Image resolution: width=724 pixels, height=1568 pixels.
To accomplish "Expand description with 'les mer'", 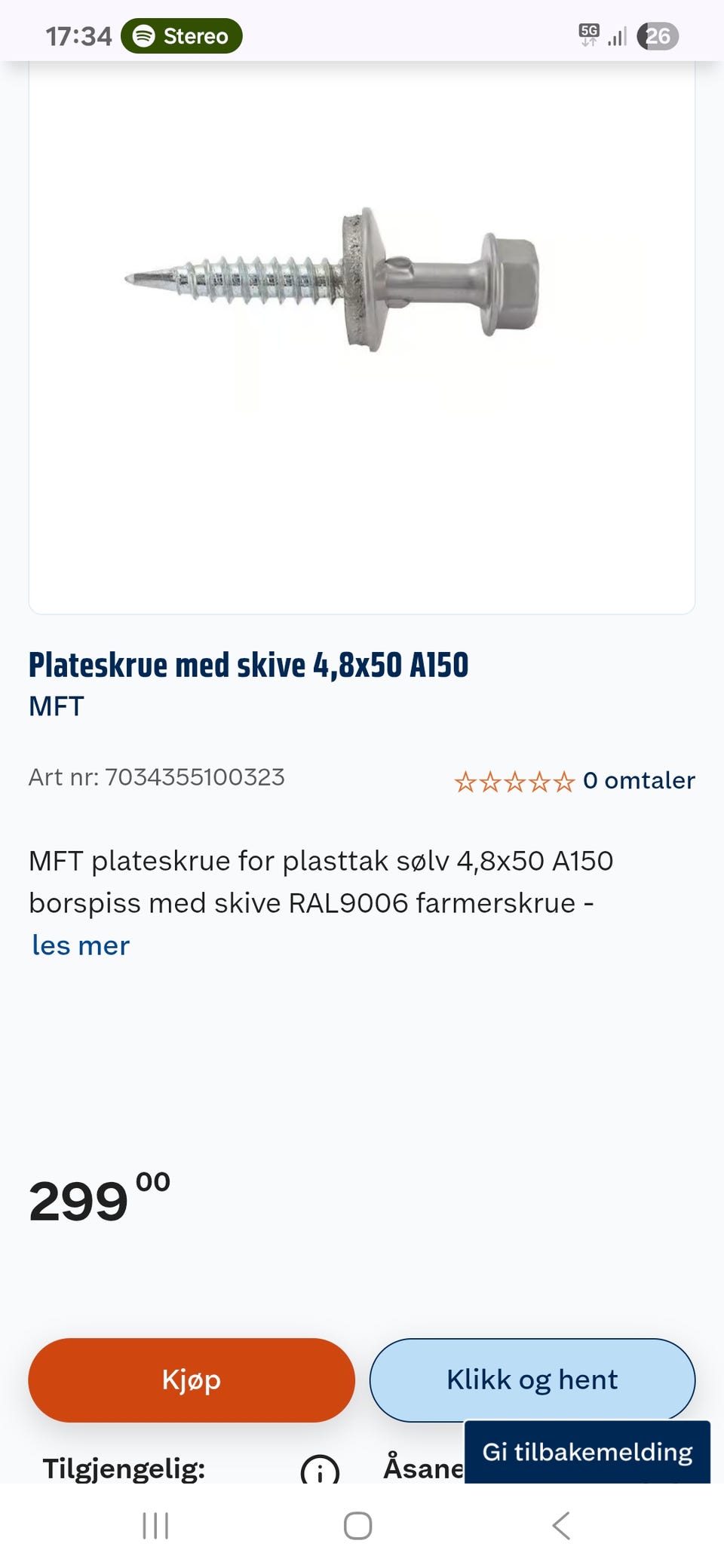I will [x=80, y=945].
